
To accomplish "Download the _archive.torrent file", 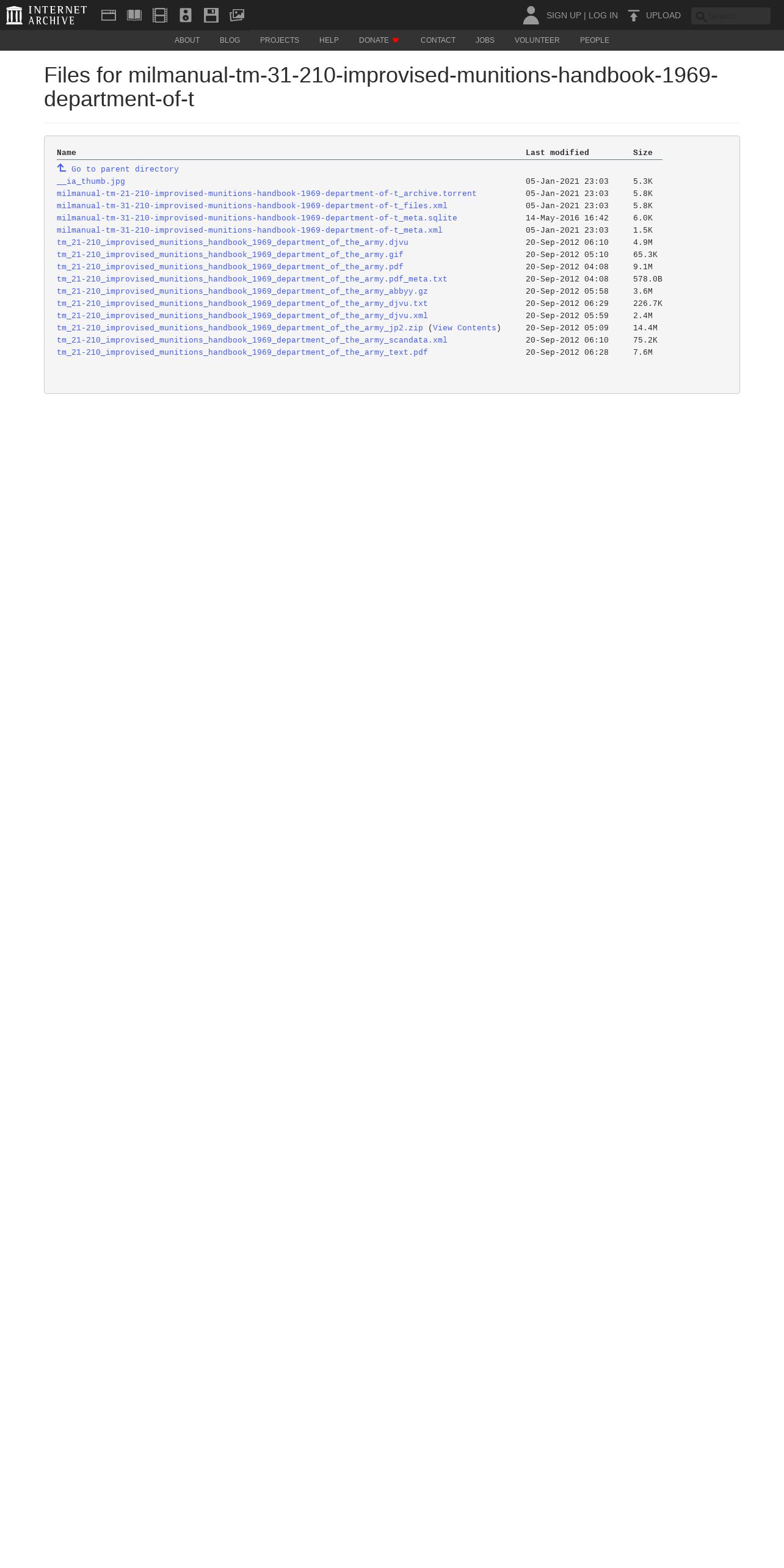I will click(x=267, y=194).
